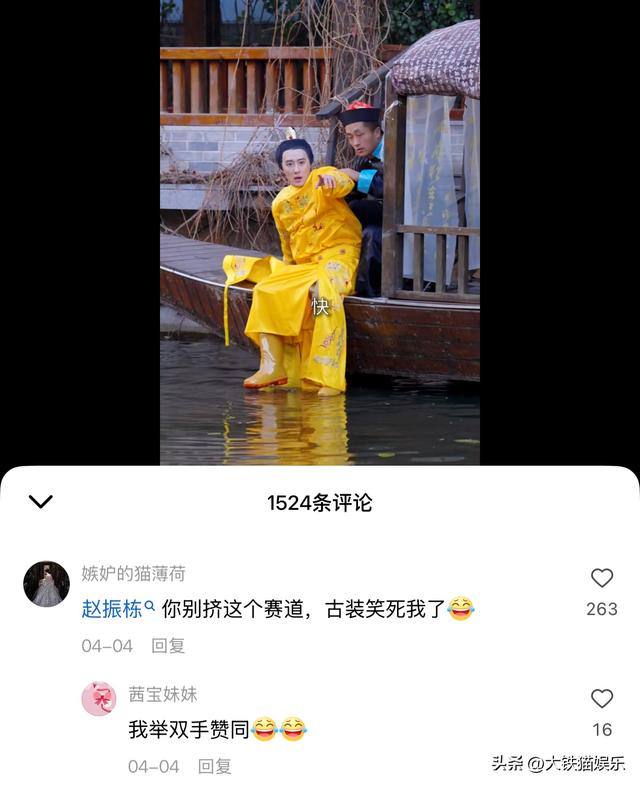This screenshot has width=640, height=786.
Task: Reply to 茜宝妹妹's comment
Action: pyautogui.click(x=214, y=766)
